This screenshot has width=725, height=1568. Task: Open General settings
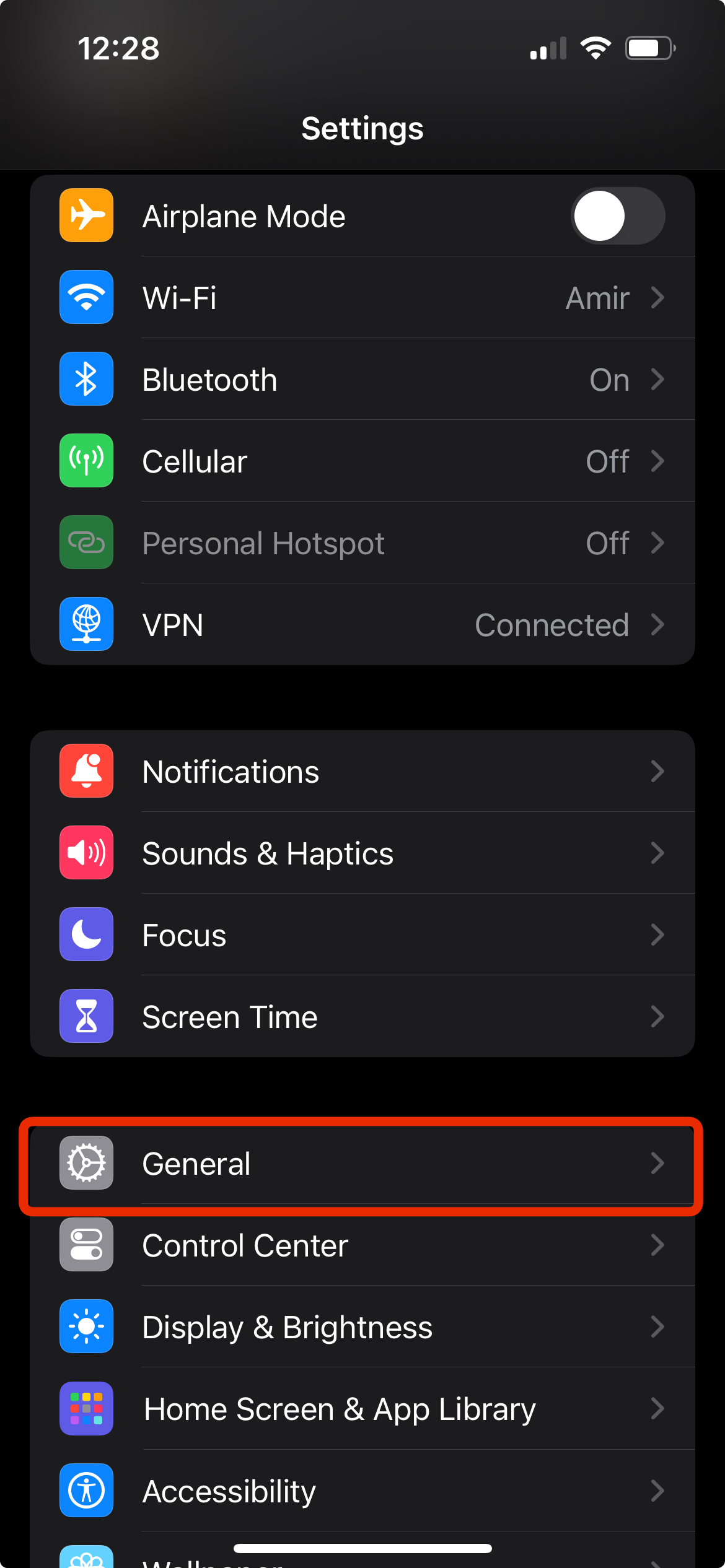coord(362,1163)
